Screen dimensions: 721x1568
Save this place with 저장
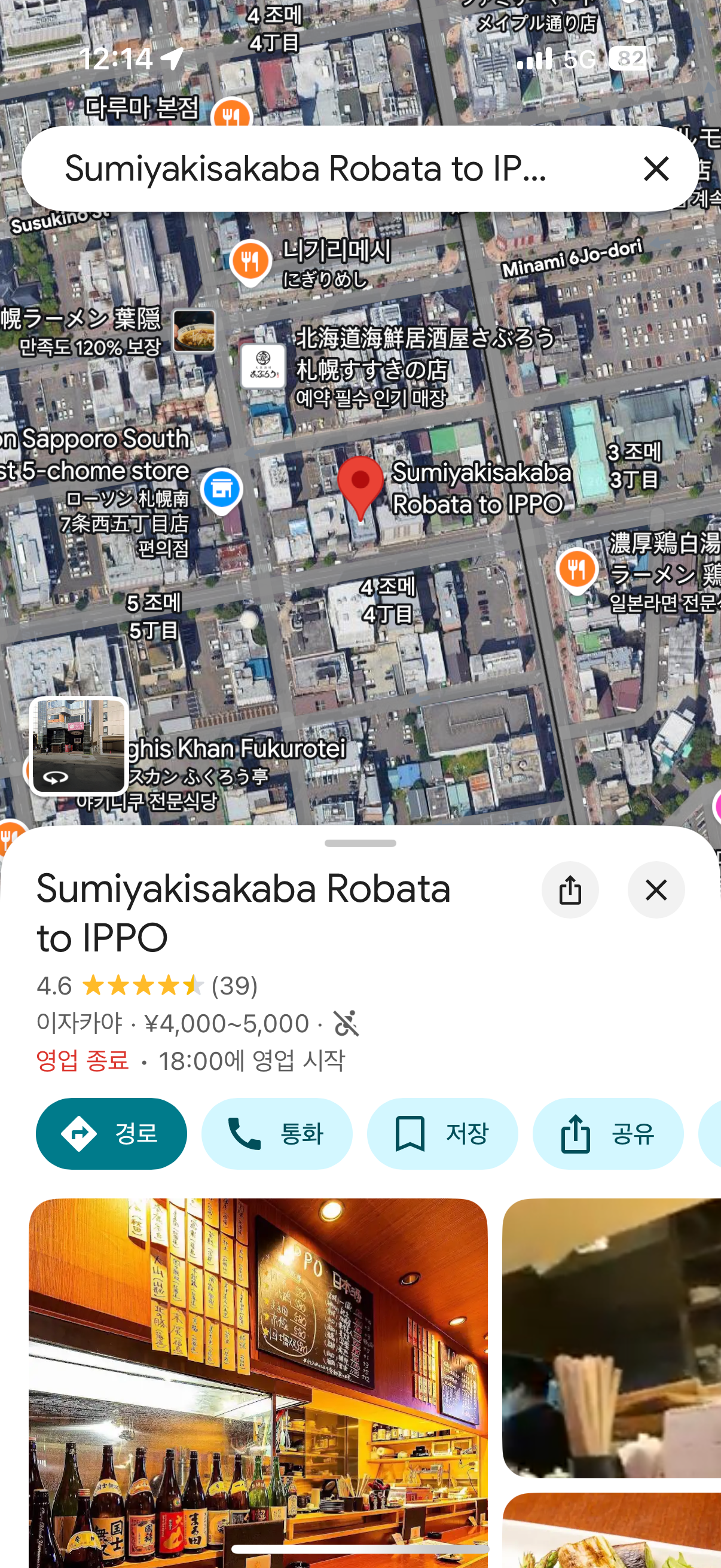pos(442,1133)
